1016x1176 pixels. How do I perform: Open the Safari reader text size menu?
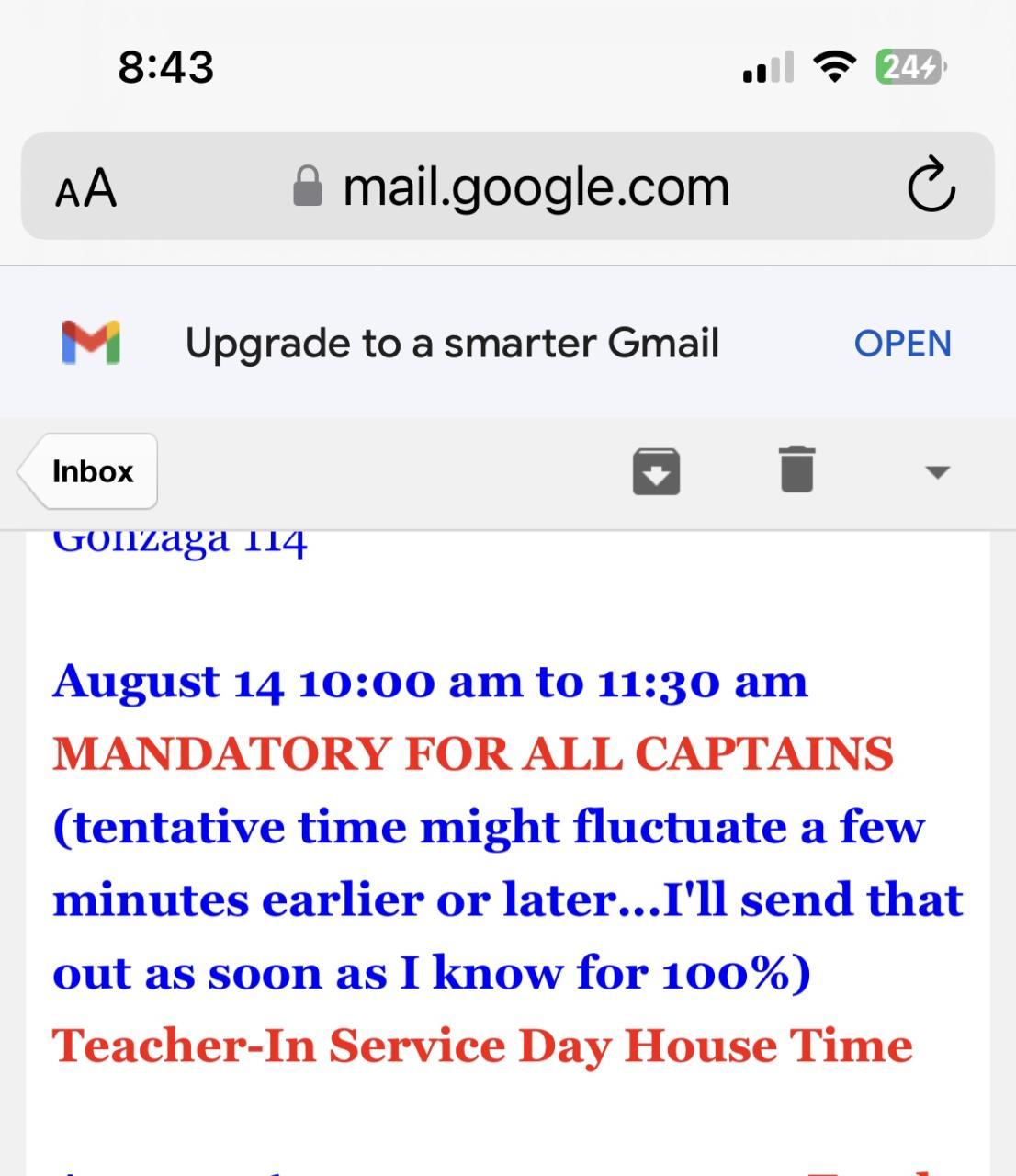[85, 187]
